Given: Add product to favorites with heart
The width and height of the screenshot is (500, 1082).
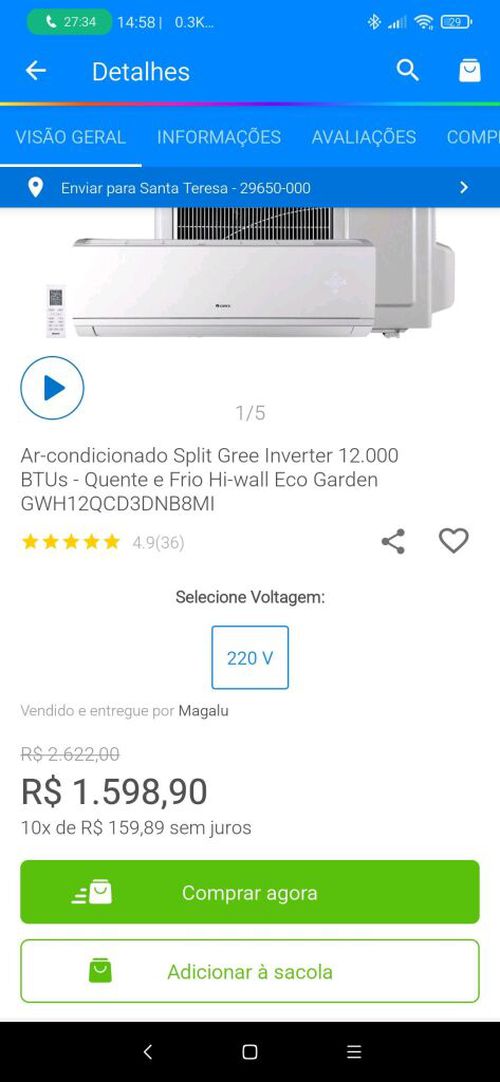Looking at the screenshot, I should [x=454, y=540].
